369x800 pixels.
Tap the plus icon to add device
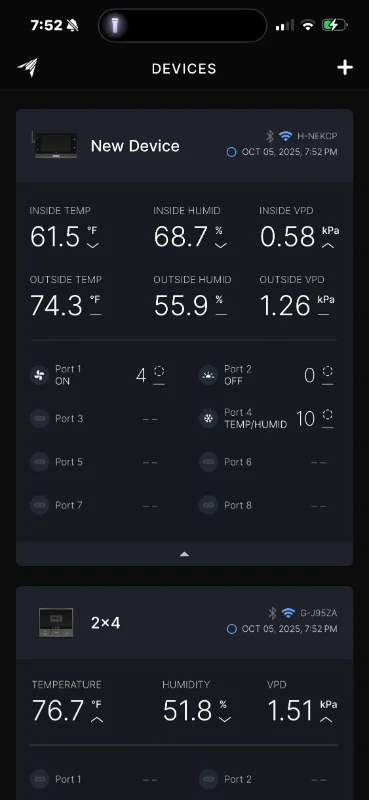click(345, 68)
